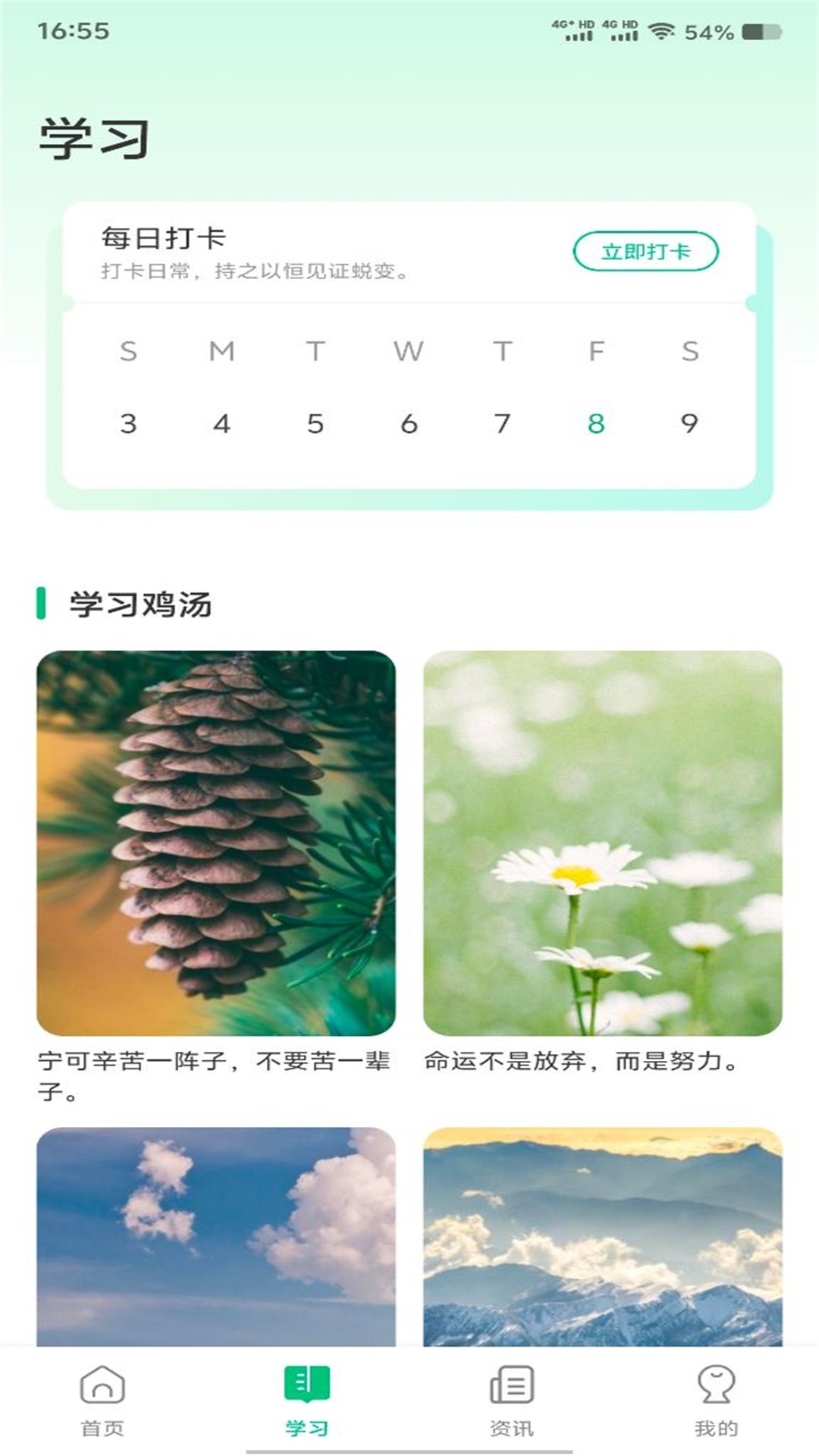
Task: Open the blue sky clouds card
Action: tap(216, 1236)
